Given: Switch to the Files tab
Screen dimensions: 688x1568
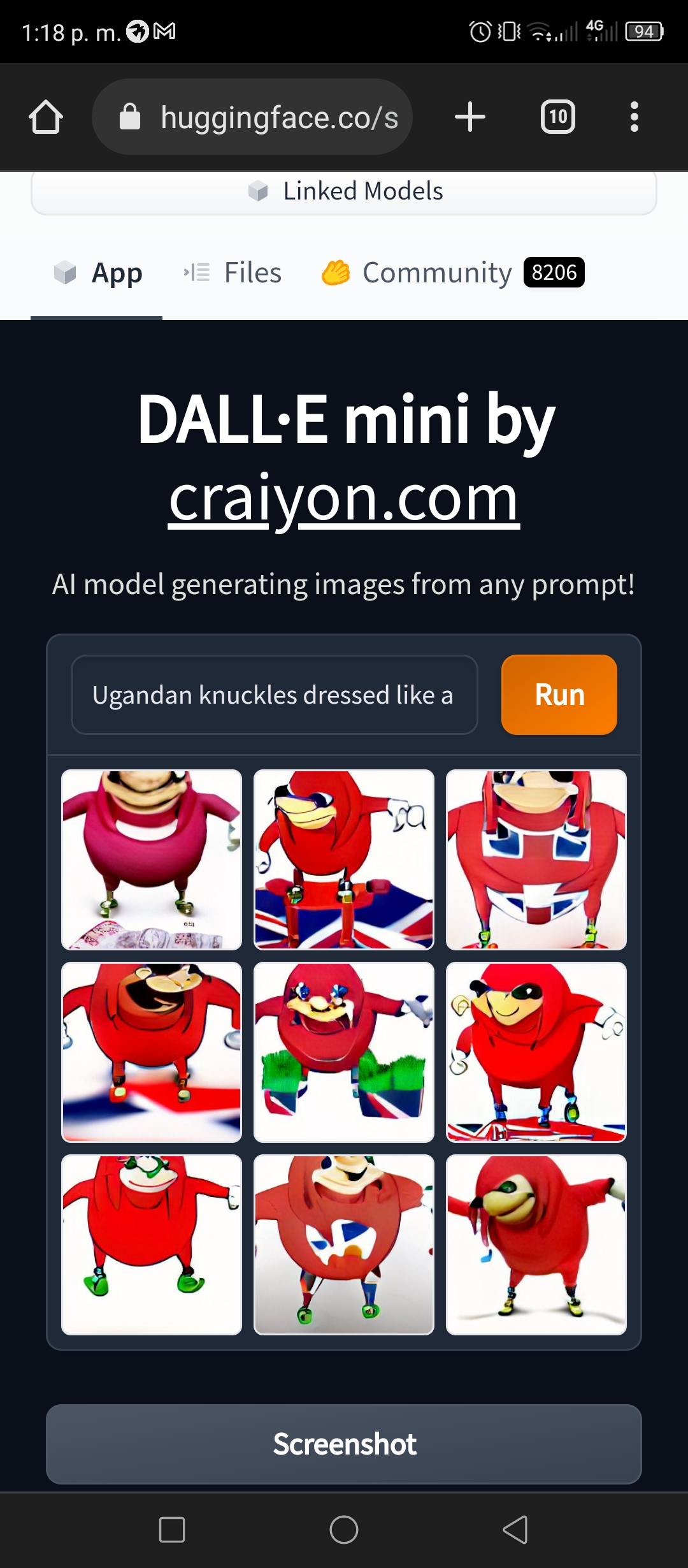Looking at the screenshot, I should pyautogui.click(x=233, y=273).
